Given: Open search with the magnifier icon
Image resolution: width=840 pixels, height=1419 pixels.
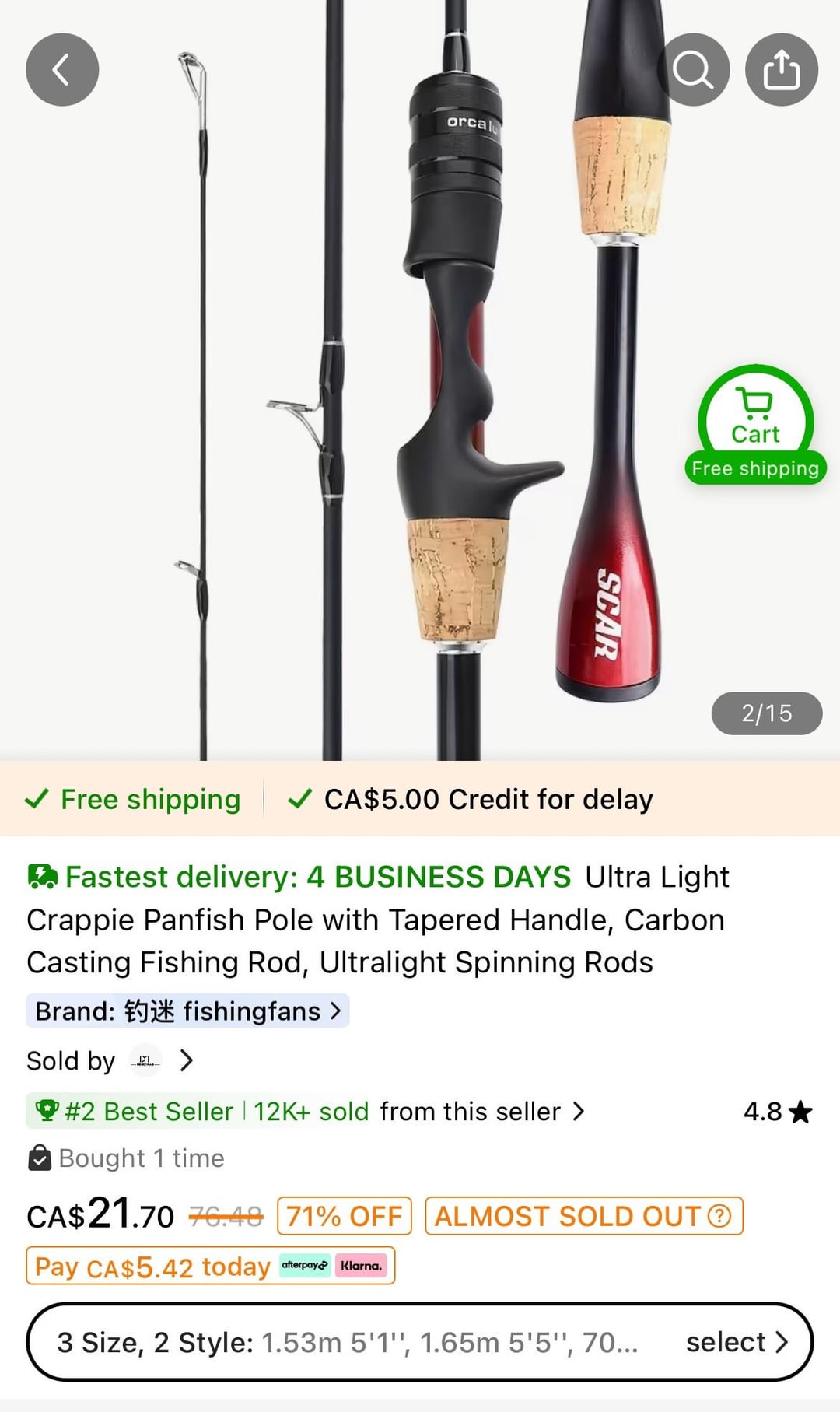Looking at the screenshot, I should (x=693, y=70).
